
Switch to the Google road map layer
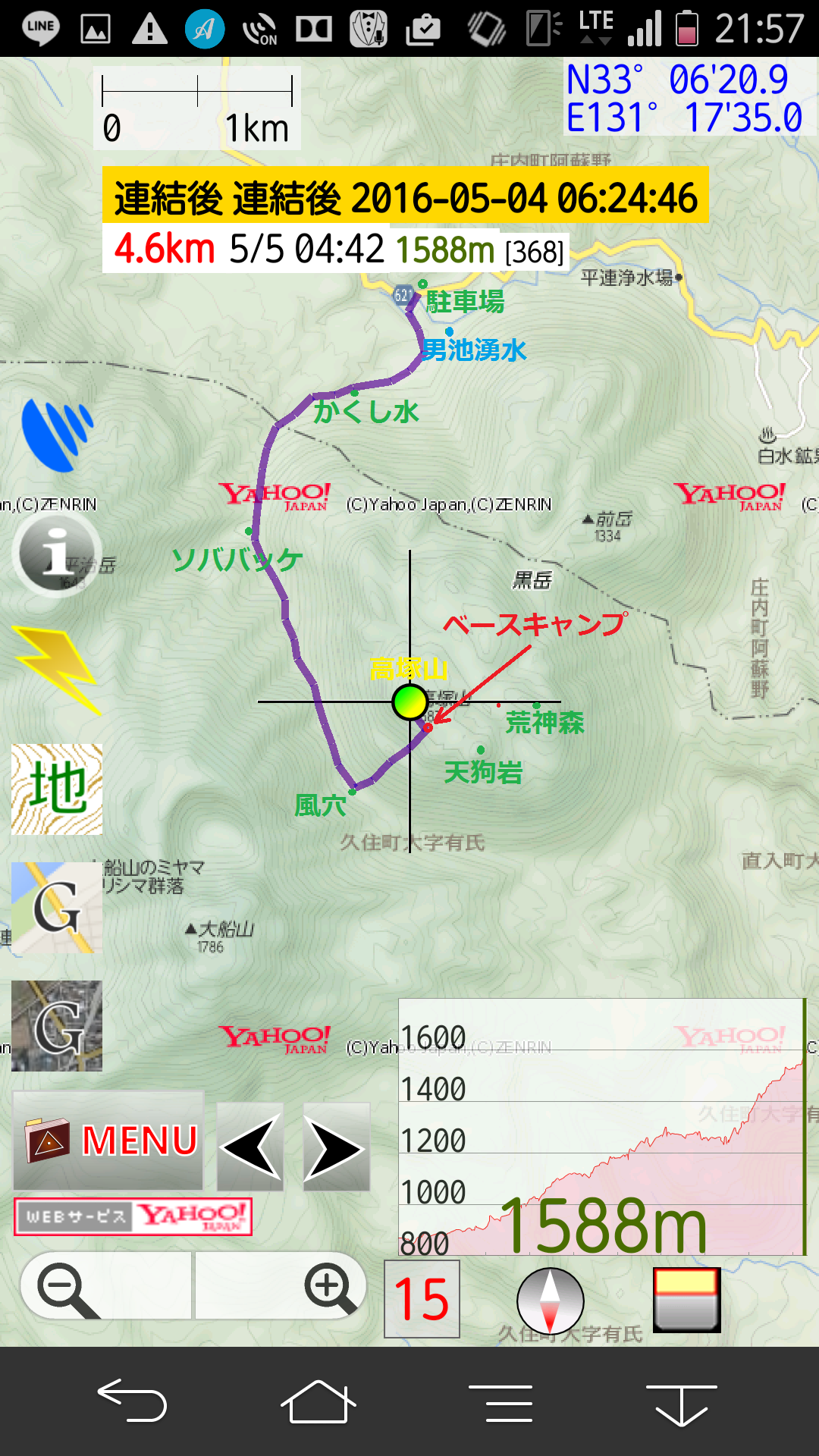point(57,908)
